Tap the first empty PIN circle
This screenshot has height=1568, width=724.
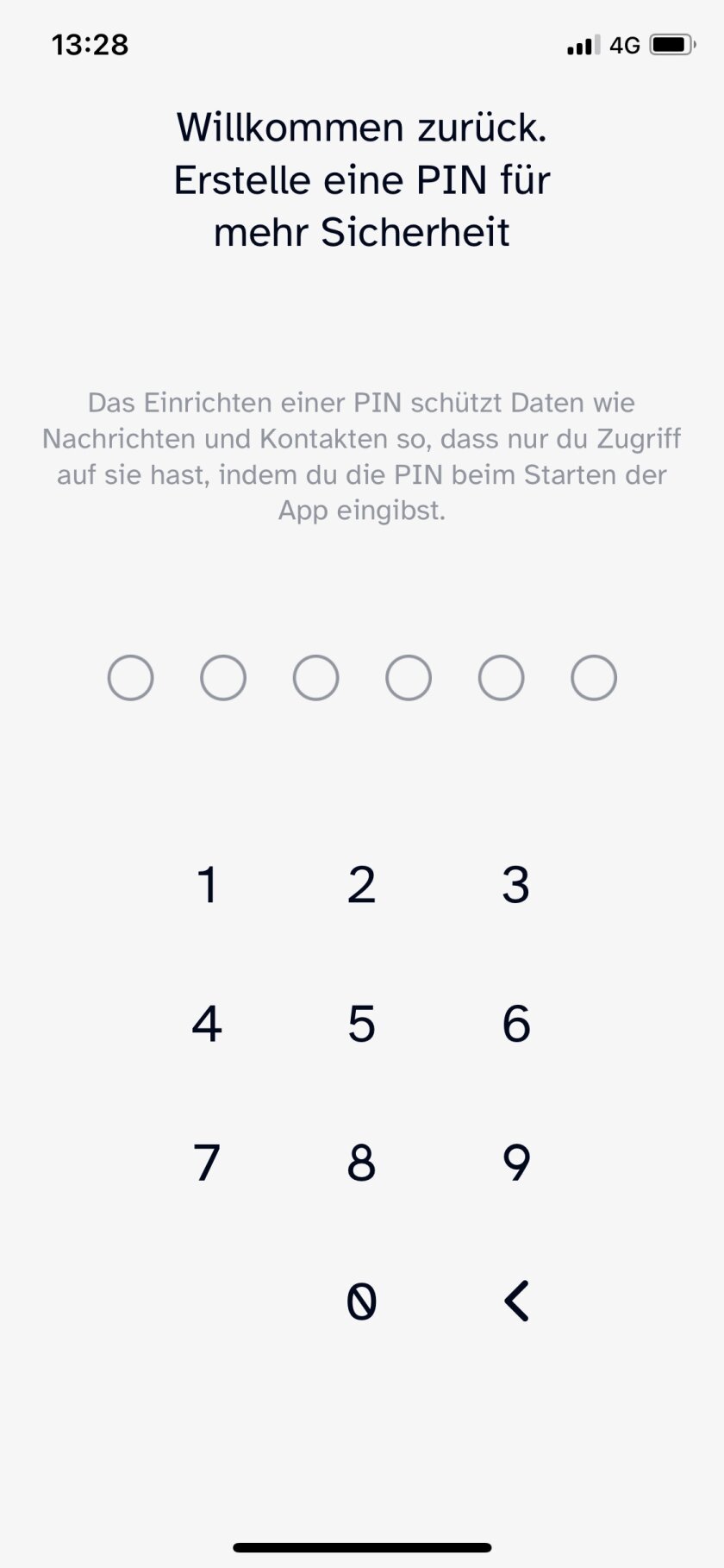click(130, 678)
